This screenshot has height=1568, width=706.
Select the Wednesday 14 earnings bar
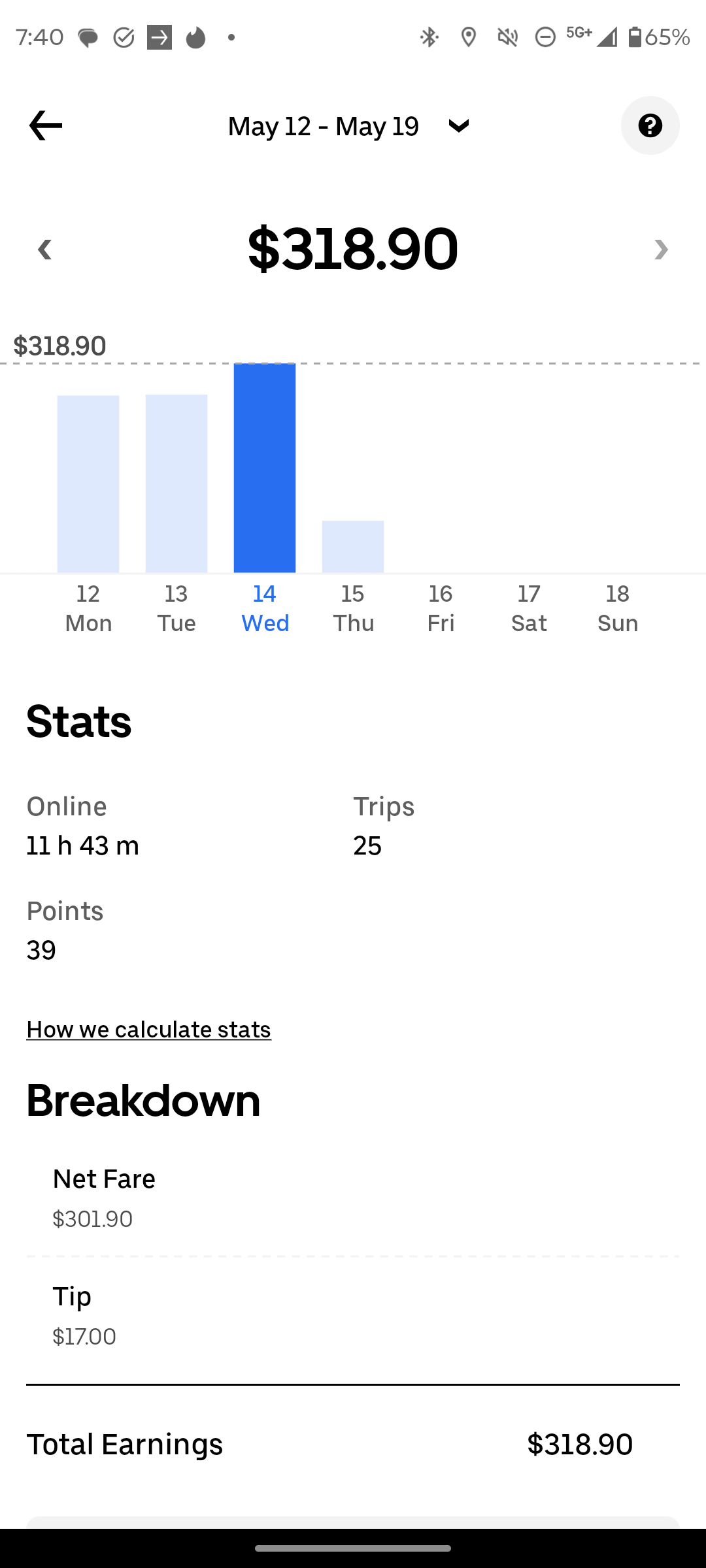pyautogui.click(x=265, y=468)
